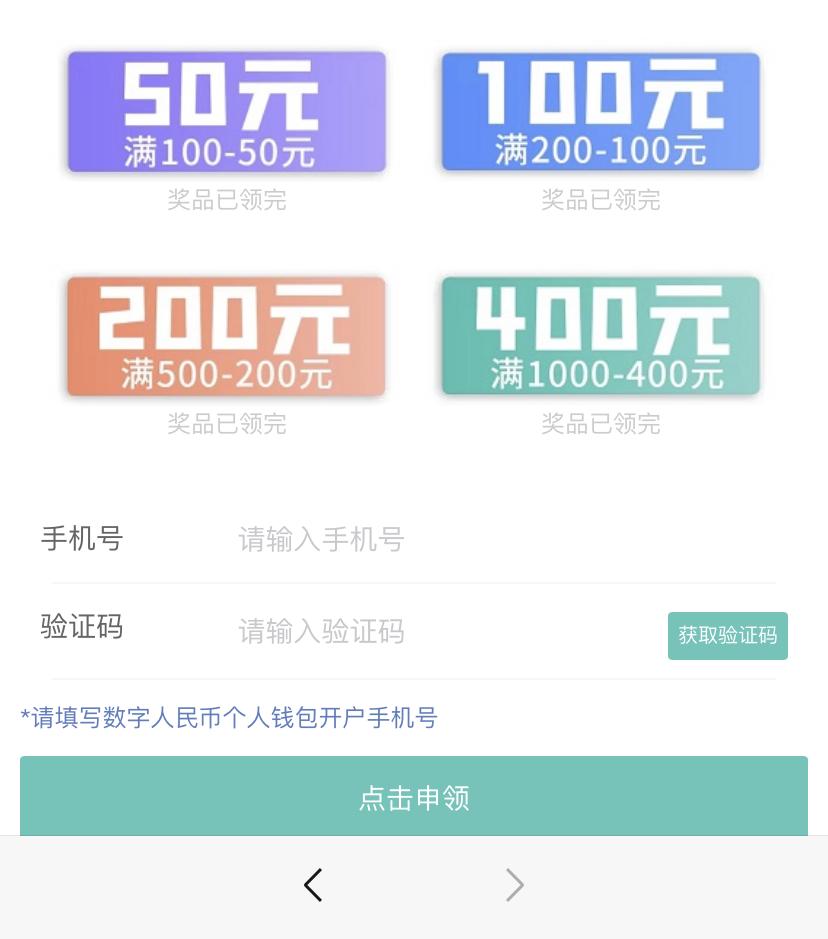This screenshot has width=828, height=939.
Task: Click the 请输入验证码 code input field
Action: click(400, 631)
